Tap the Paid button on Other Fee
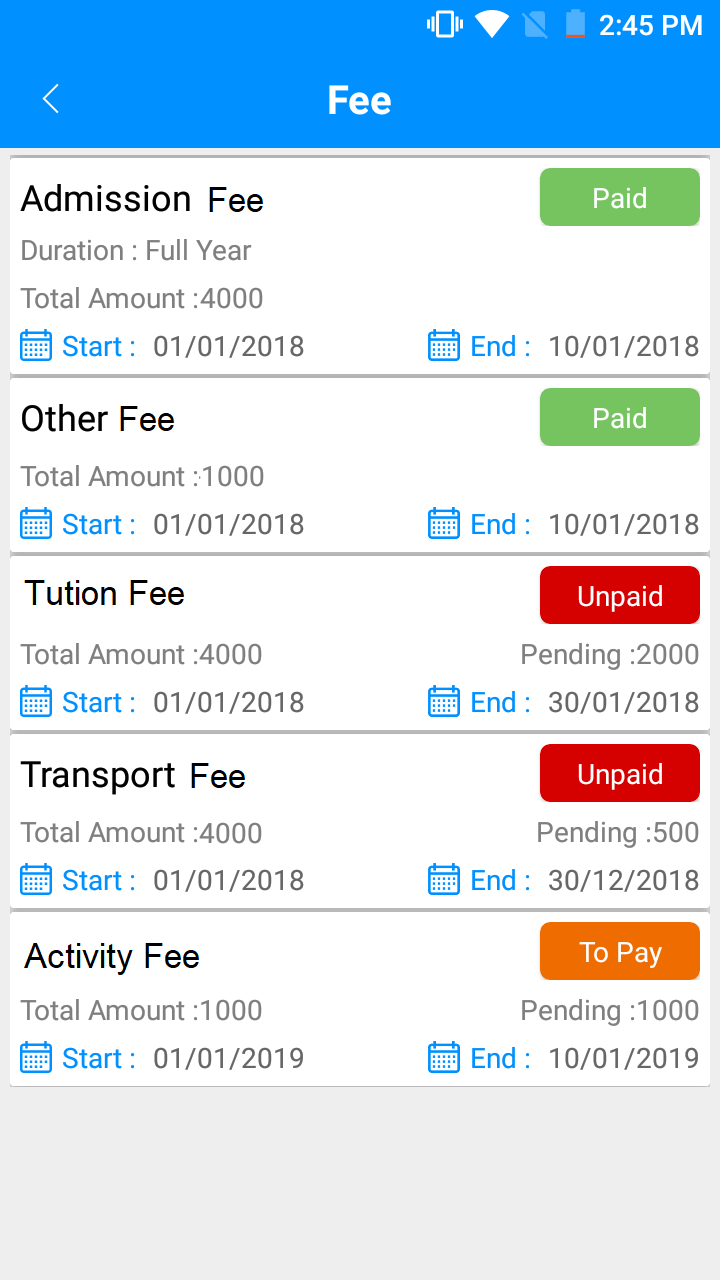Viewport: 720px width, 1280px height. coord(619,417)
